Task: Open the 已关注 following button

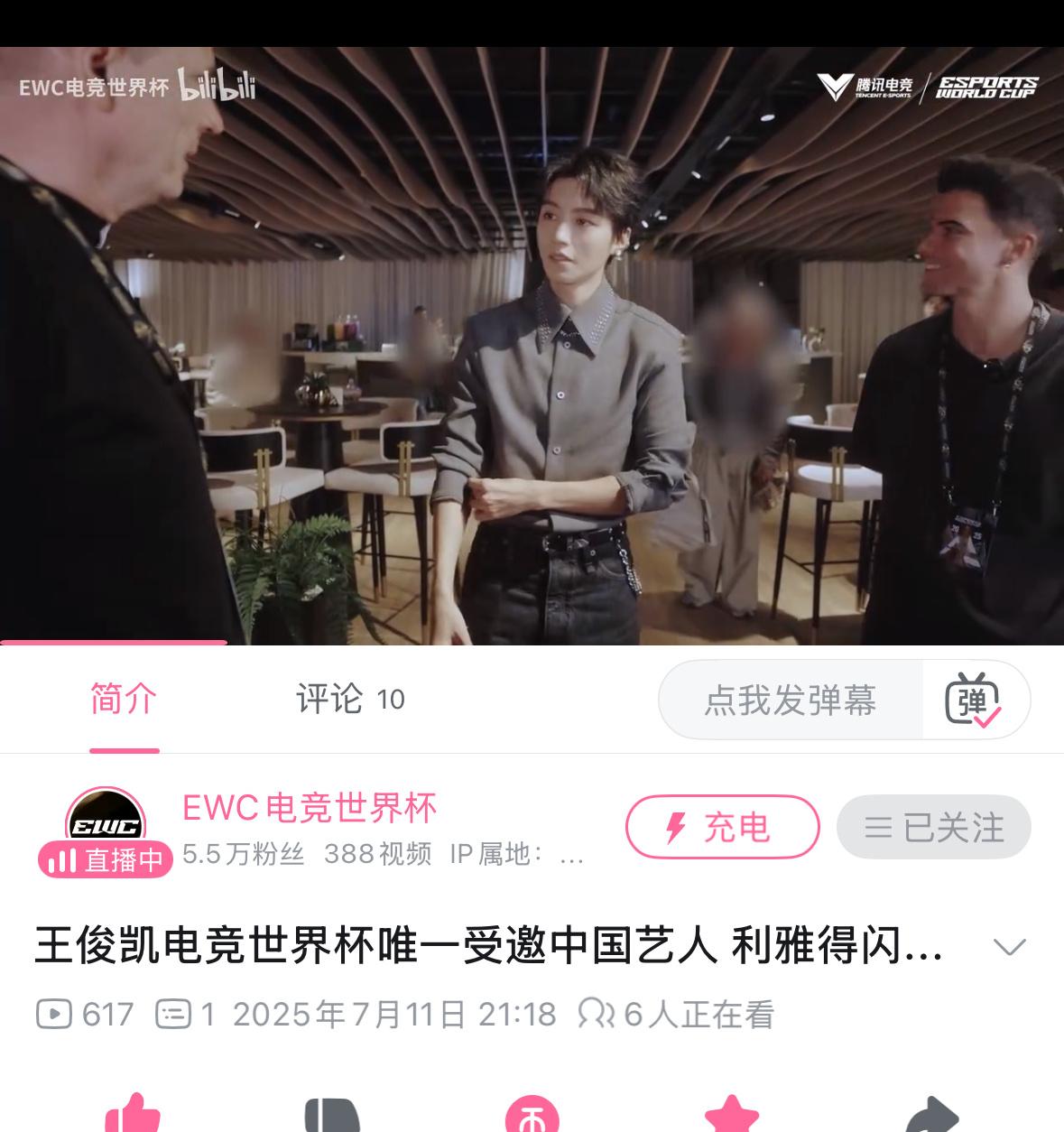Action: click(x=933, y=827)
